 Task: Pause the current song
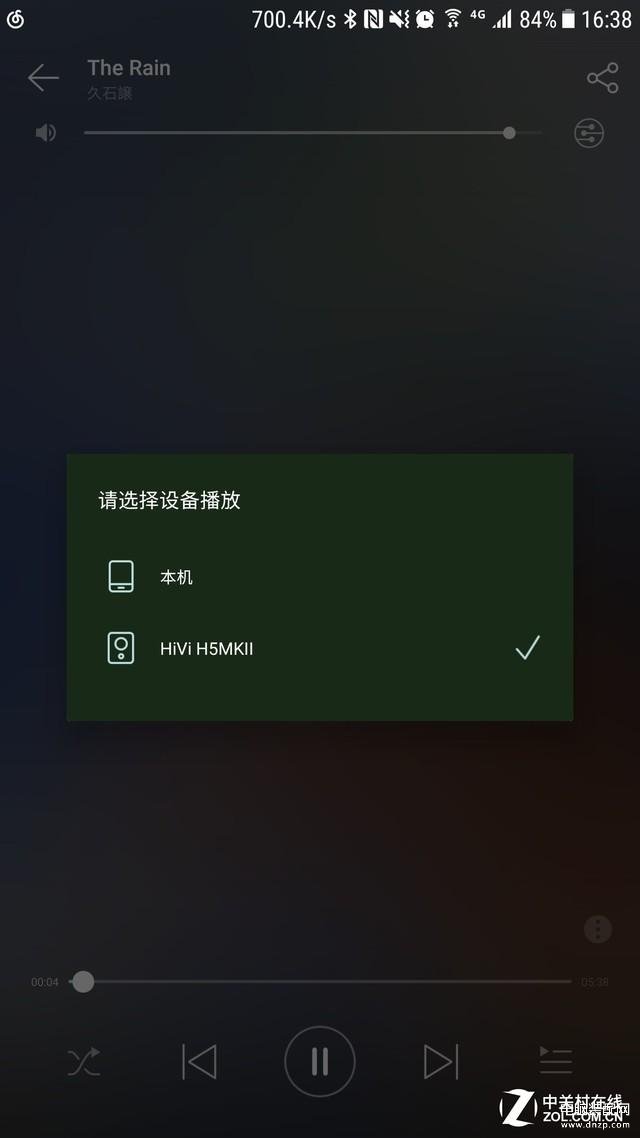[320, 1061]
